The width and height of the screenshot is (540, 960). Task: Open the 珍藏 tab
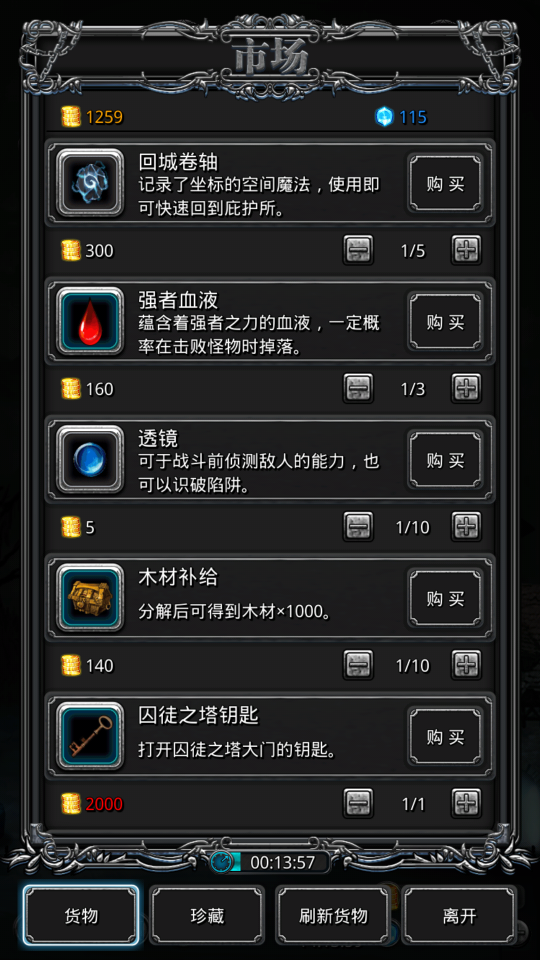click(x=208, y=915)
